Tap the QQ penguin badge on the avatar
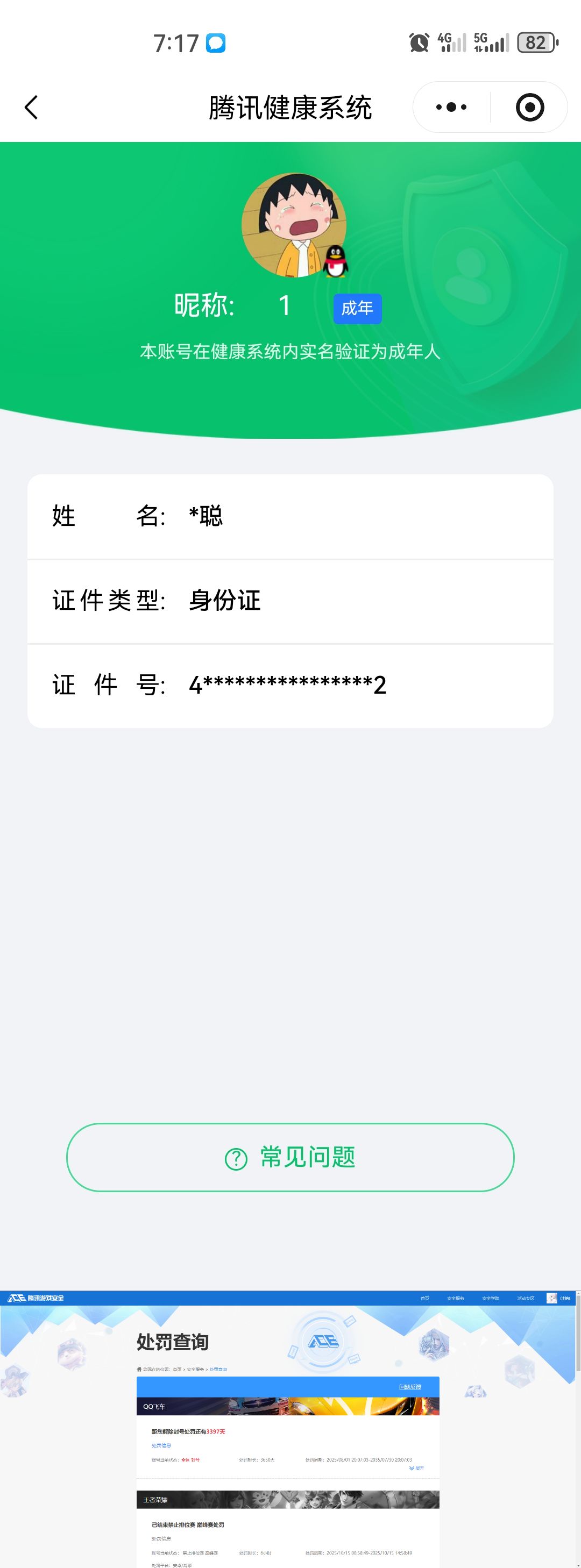The height and width of the screenshot is (1568, 581). 335,263
